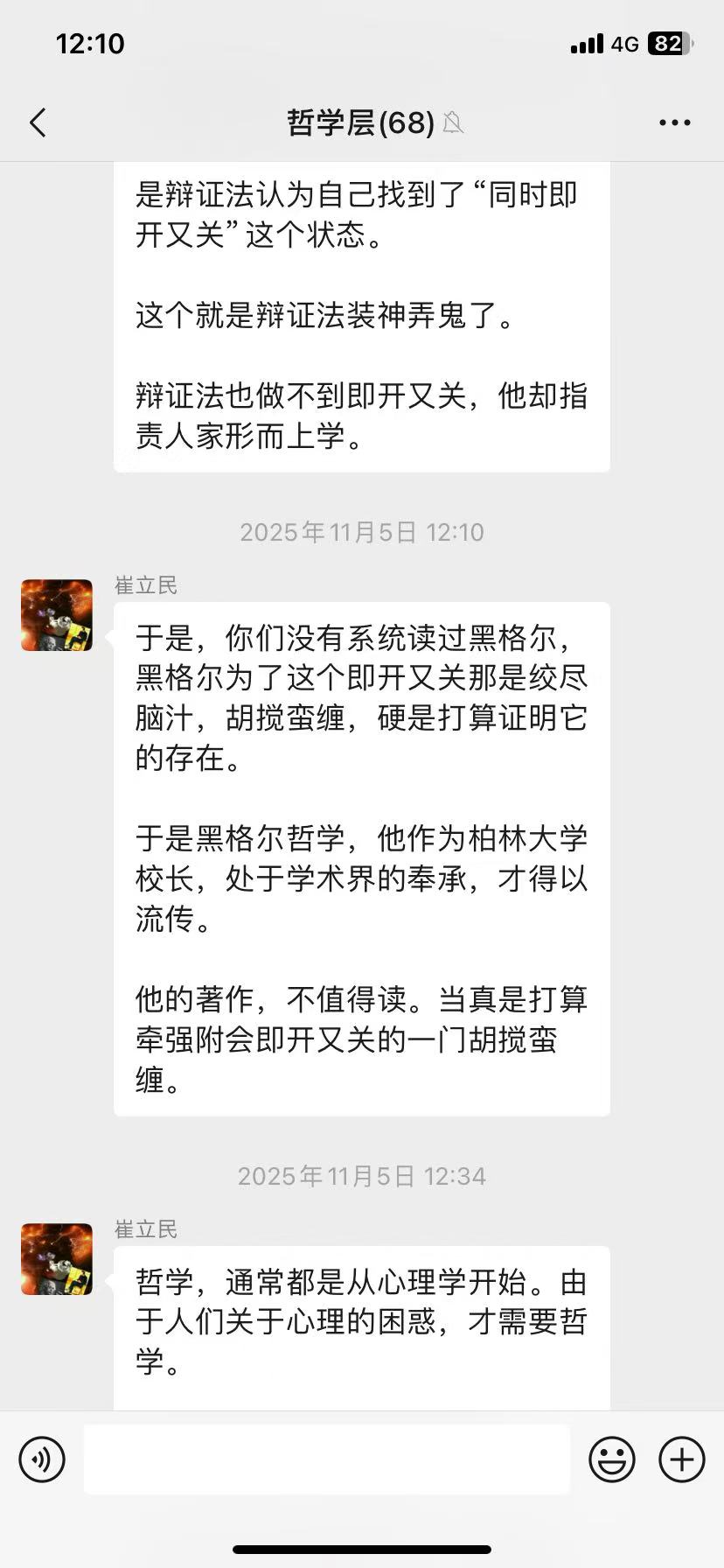Go back from the 哲学层 group chat
The image size is (724, 1568).
(38, 123)
